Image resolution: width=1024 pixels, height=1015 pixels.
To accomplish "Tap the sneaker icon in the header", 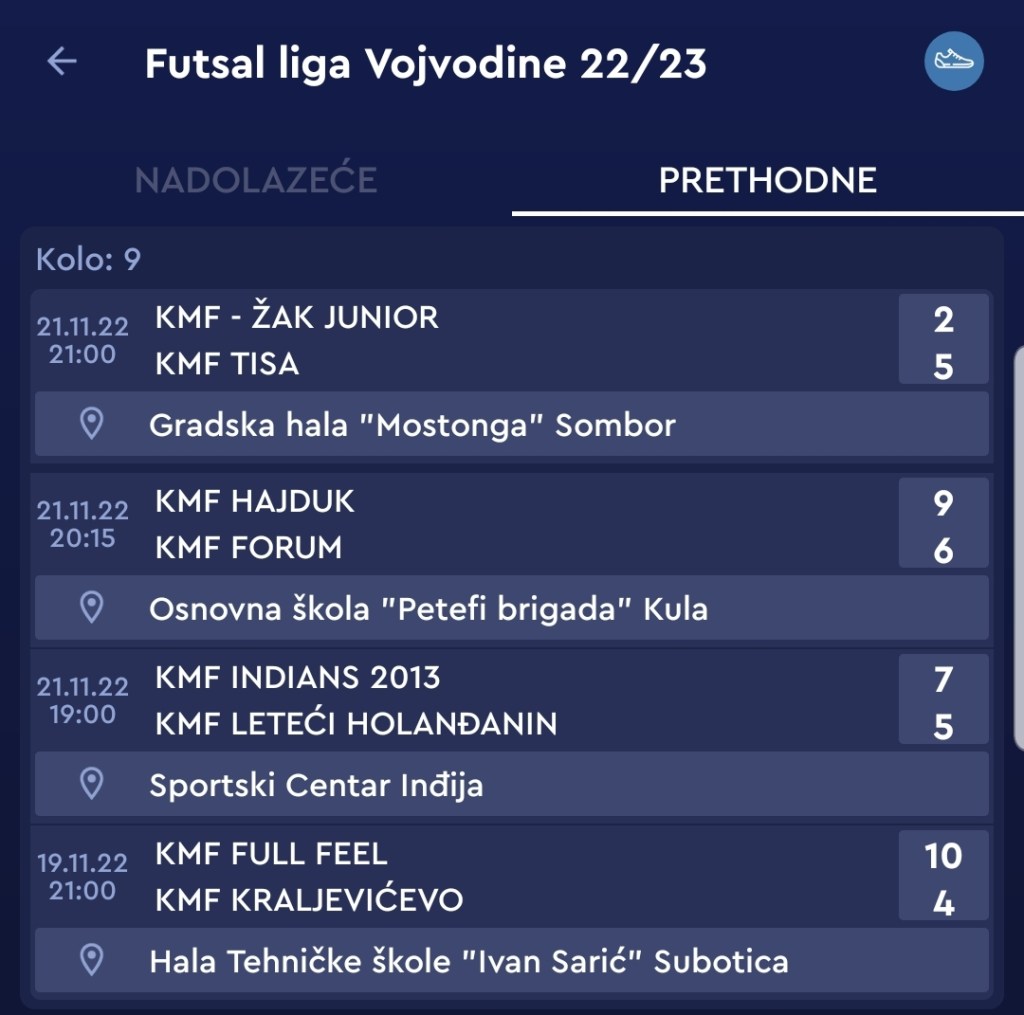I will [x=953, y=62].
